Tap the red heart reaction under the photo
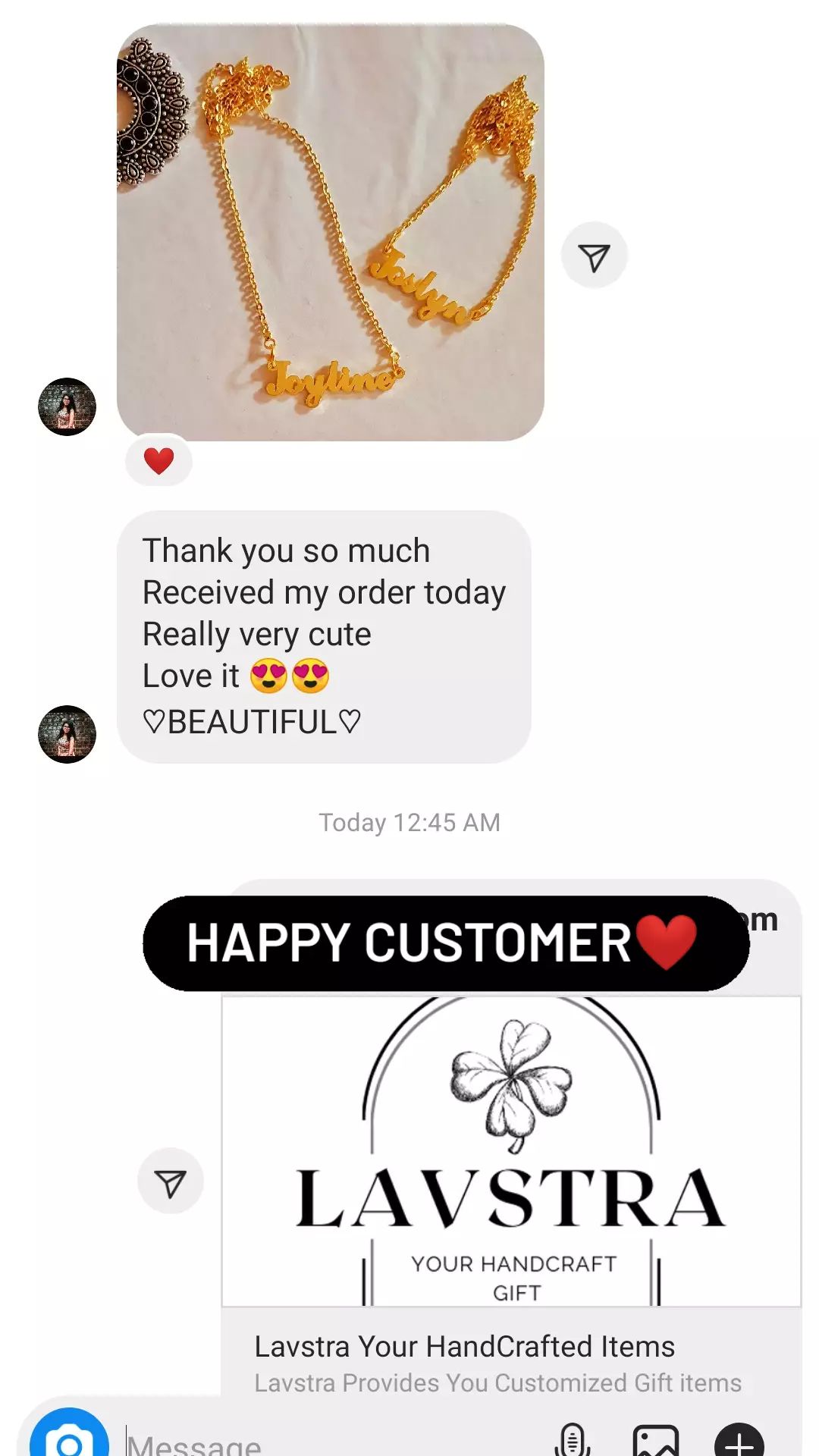The width and height of the screenshot is (819, 1456). pyautogui.click(x=158, y=460)
